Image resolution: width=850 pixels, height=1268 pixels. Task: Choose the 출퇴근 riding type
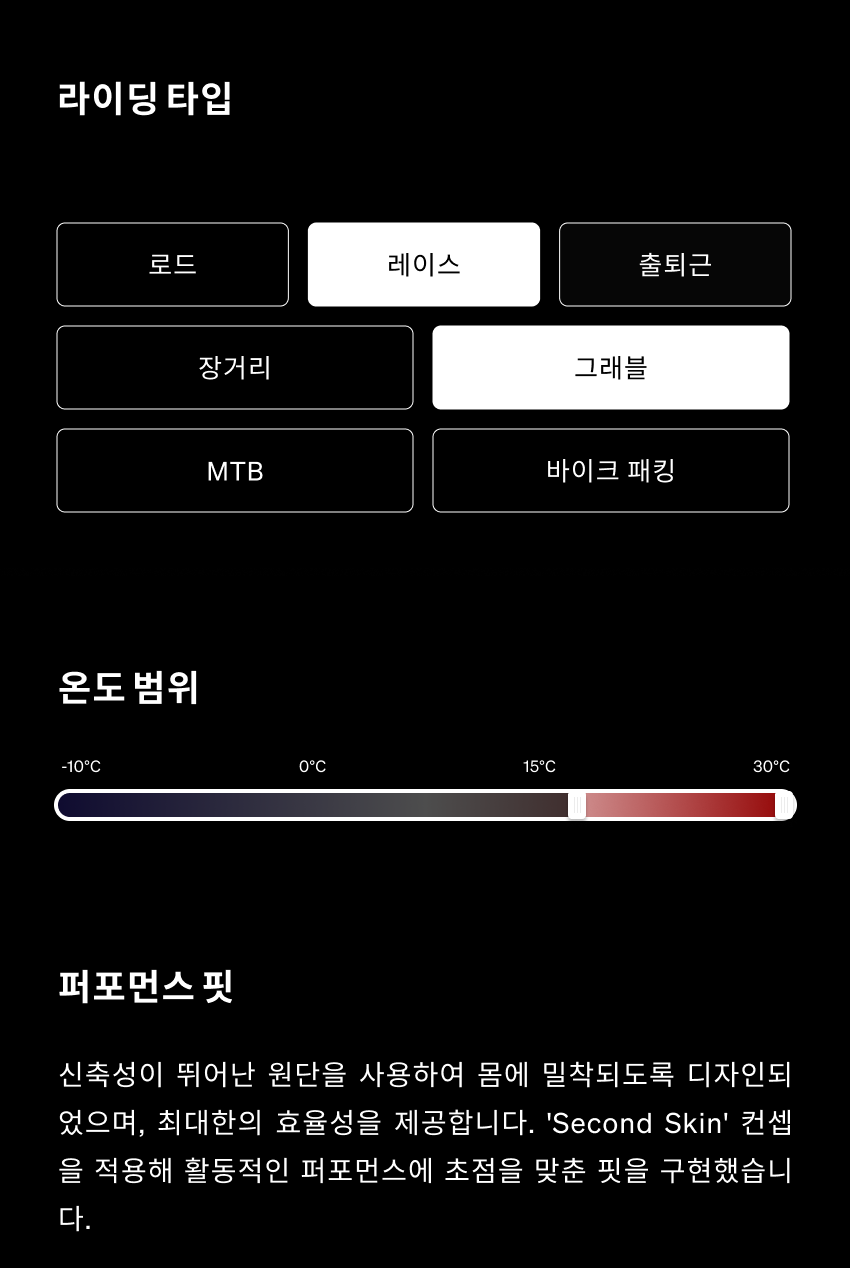[675, 264]
